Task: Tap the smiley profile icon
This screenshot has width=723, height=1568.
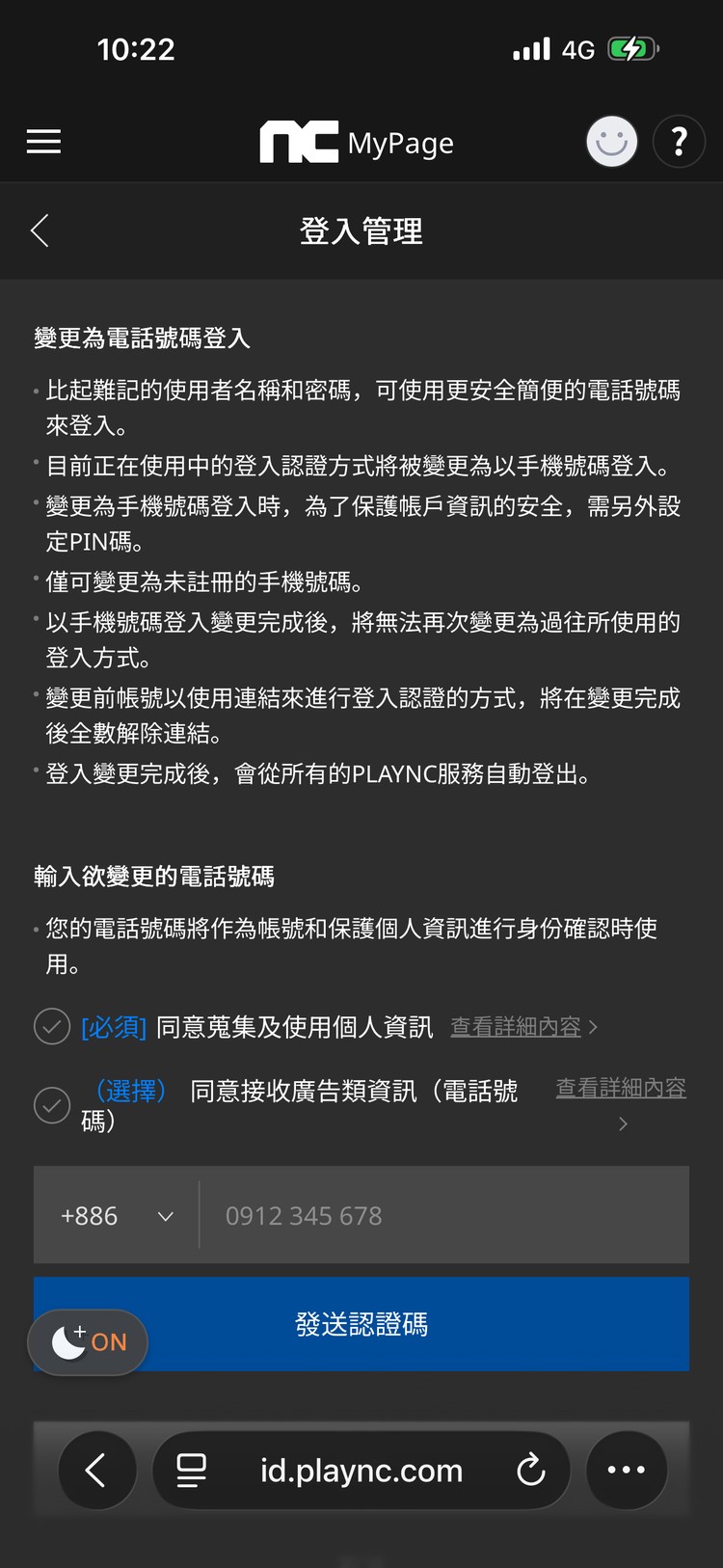Action: [612, 141]
